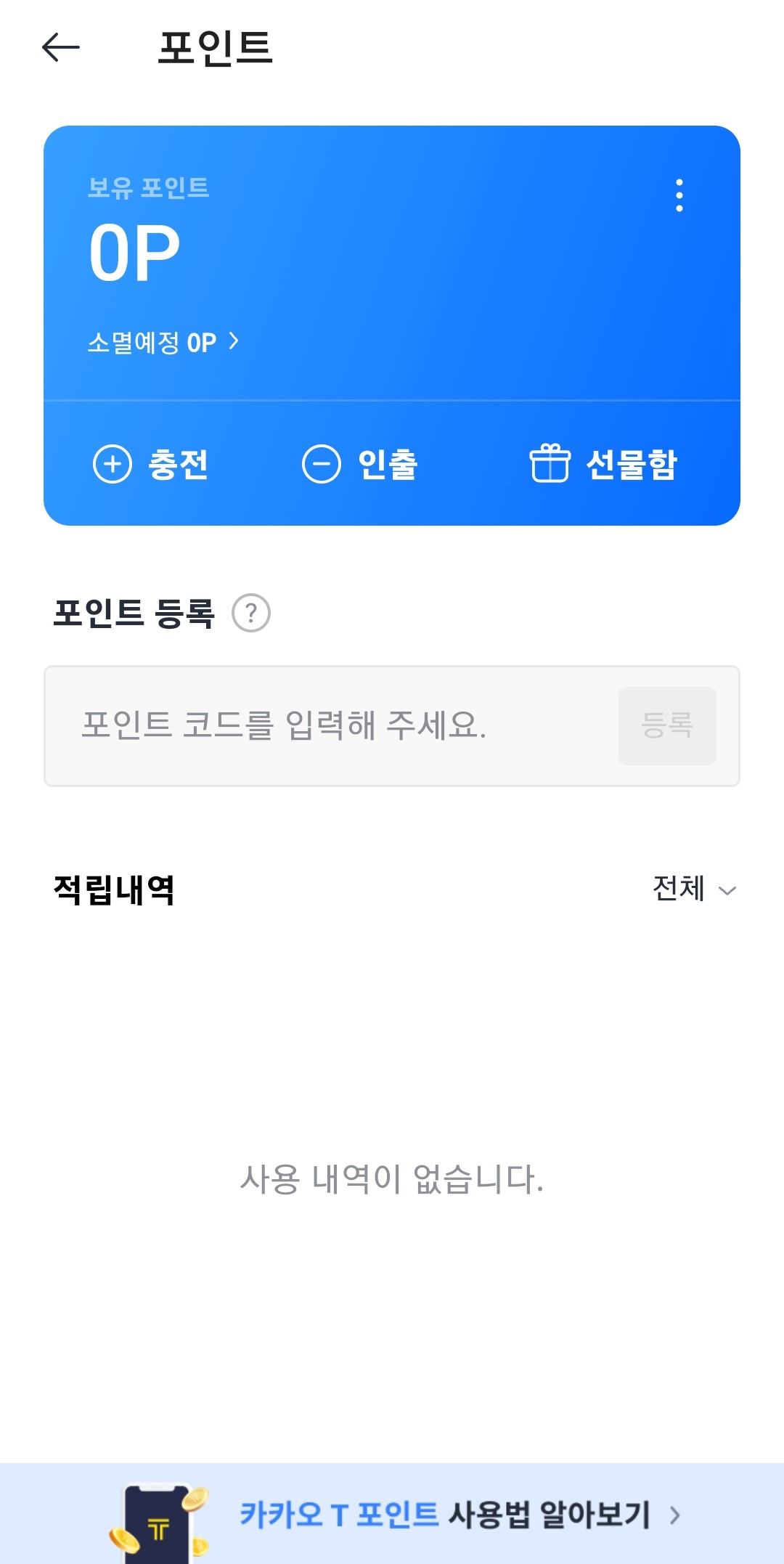
Task: Expand 소멸예정 0P details via its chevron
Action: 234,342
